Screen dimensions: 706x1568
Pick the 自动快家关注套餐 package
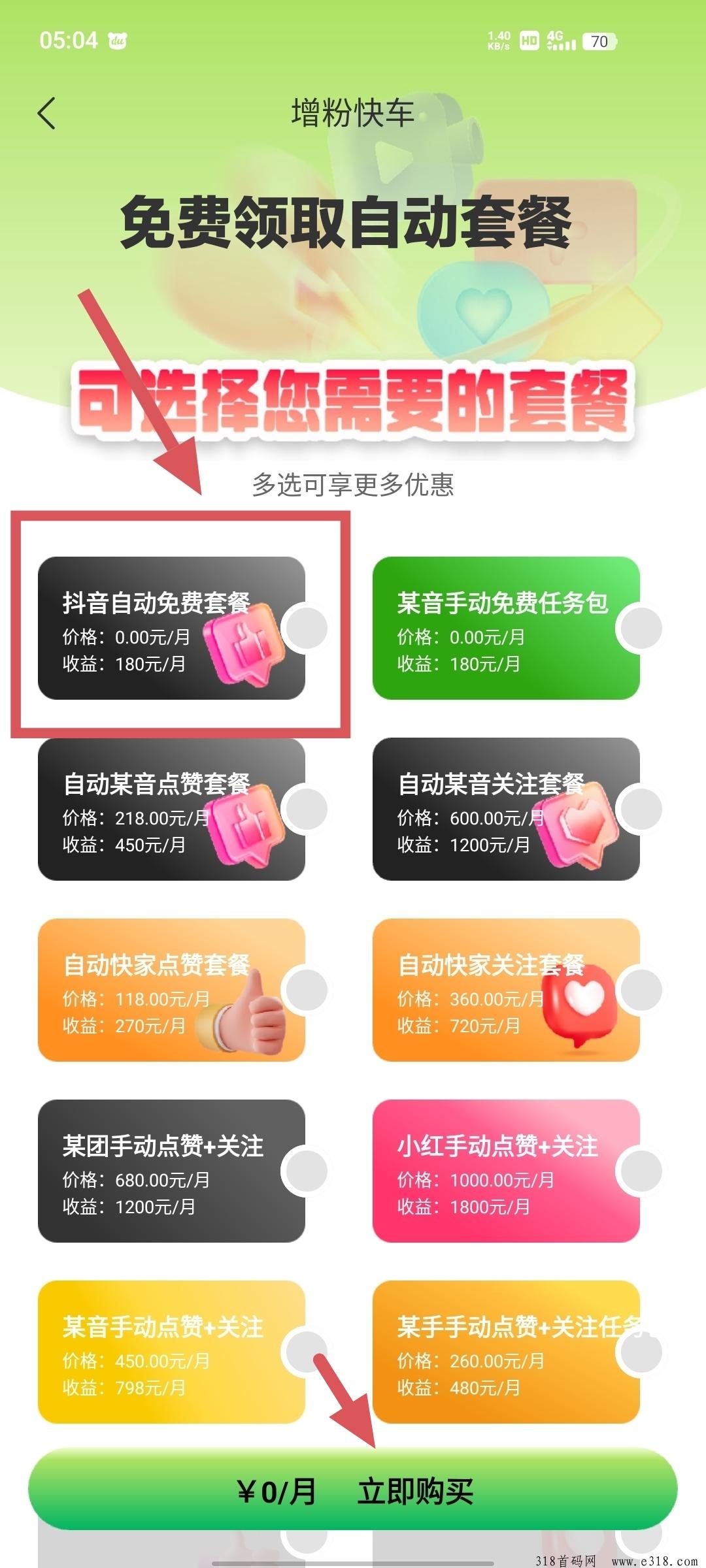click(x=506, y=990)
